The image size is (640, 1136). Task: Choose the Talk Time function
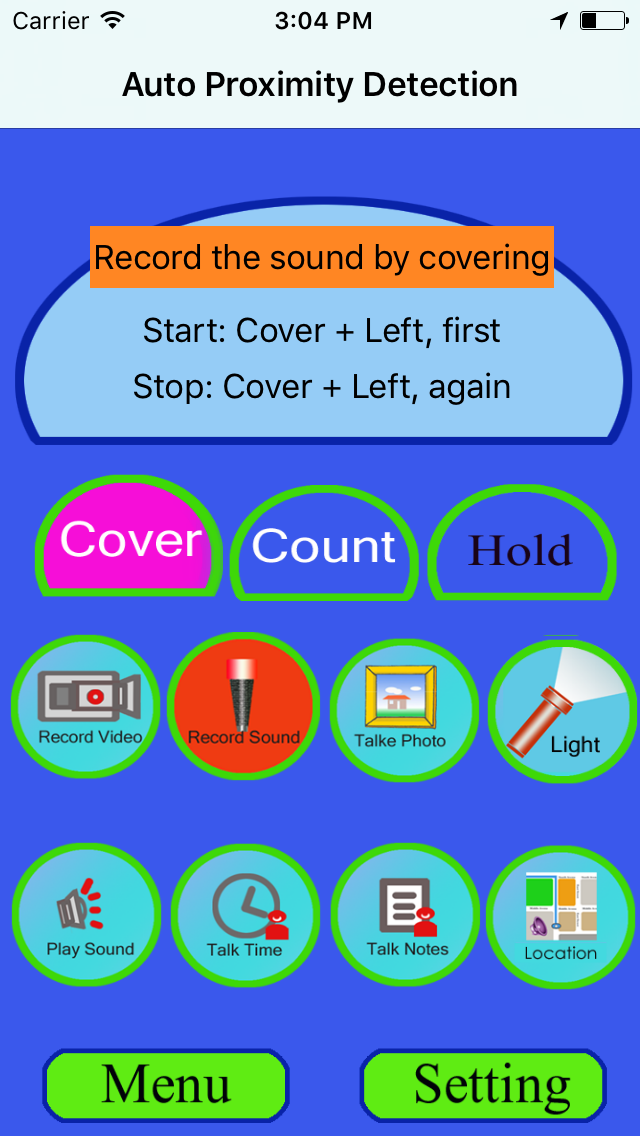245,915
